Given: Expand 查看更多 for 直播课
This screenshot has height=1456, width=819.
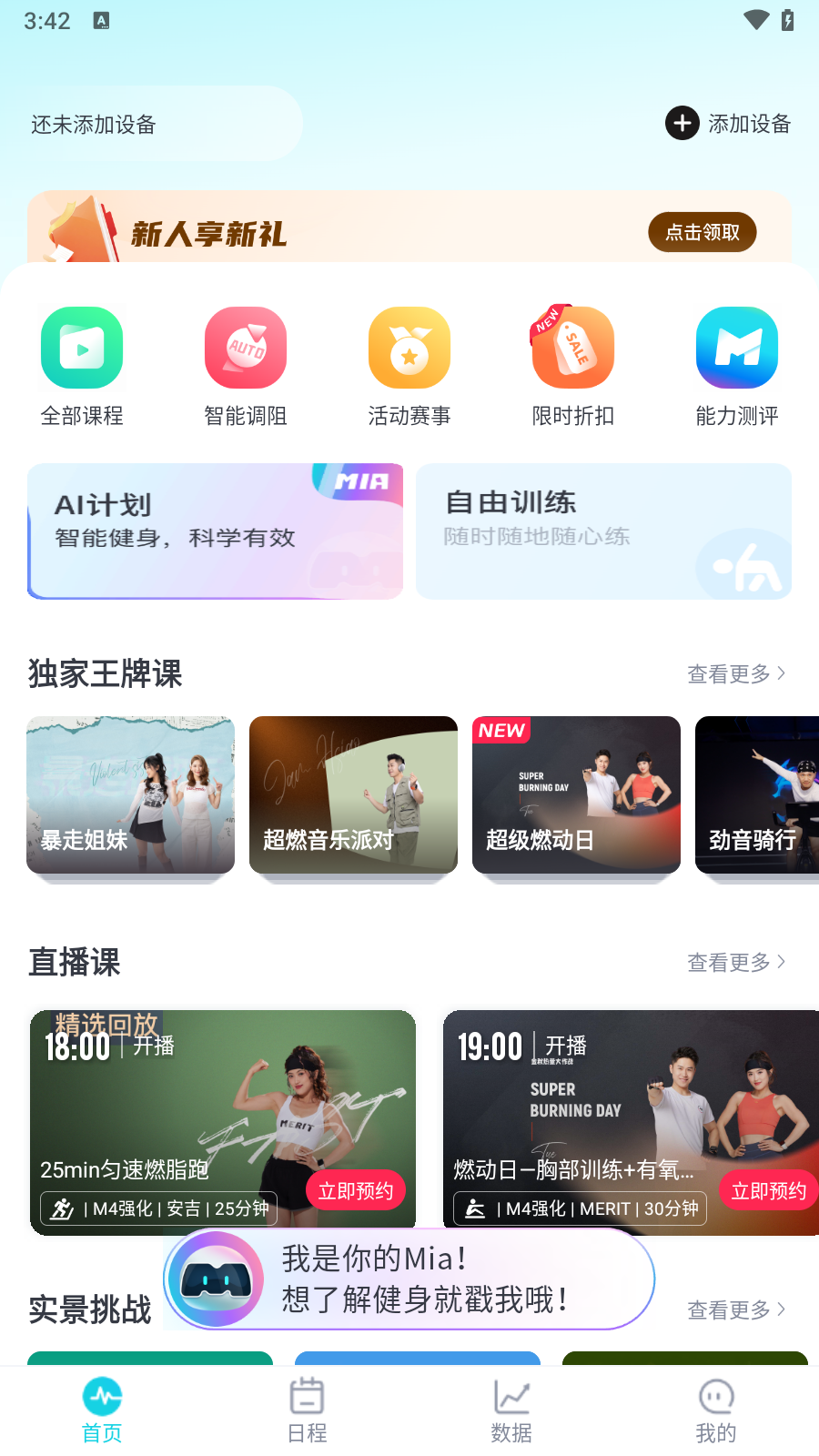Looking at the screenshot, I should click(x=737, y=962).
